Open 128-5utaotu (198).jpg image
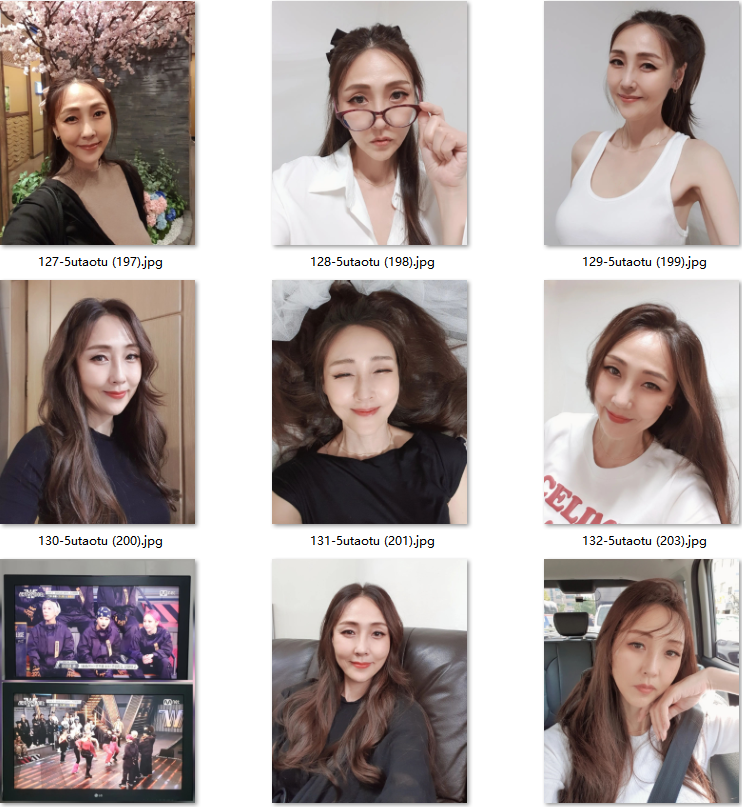The image size is (742, 807). click(x=369, y=123)
